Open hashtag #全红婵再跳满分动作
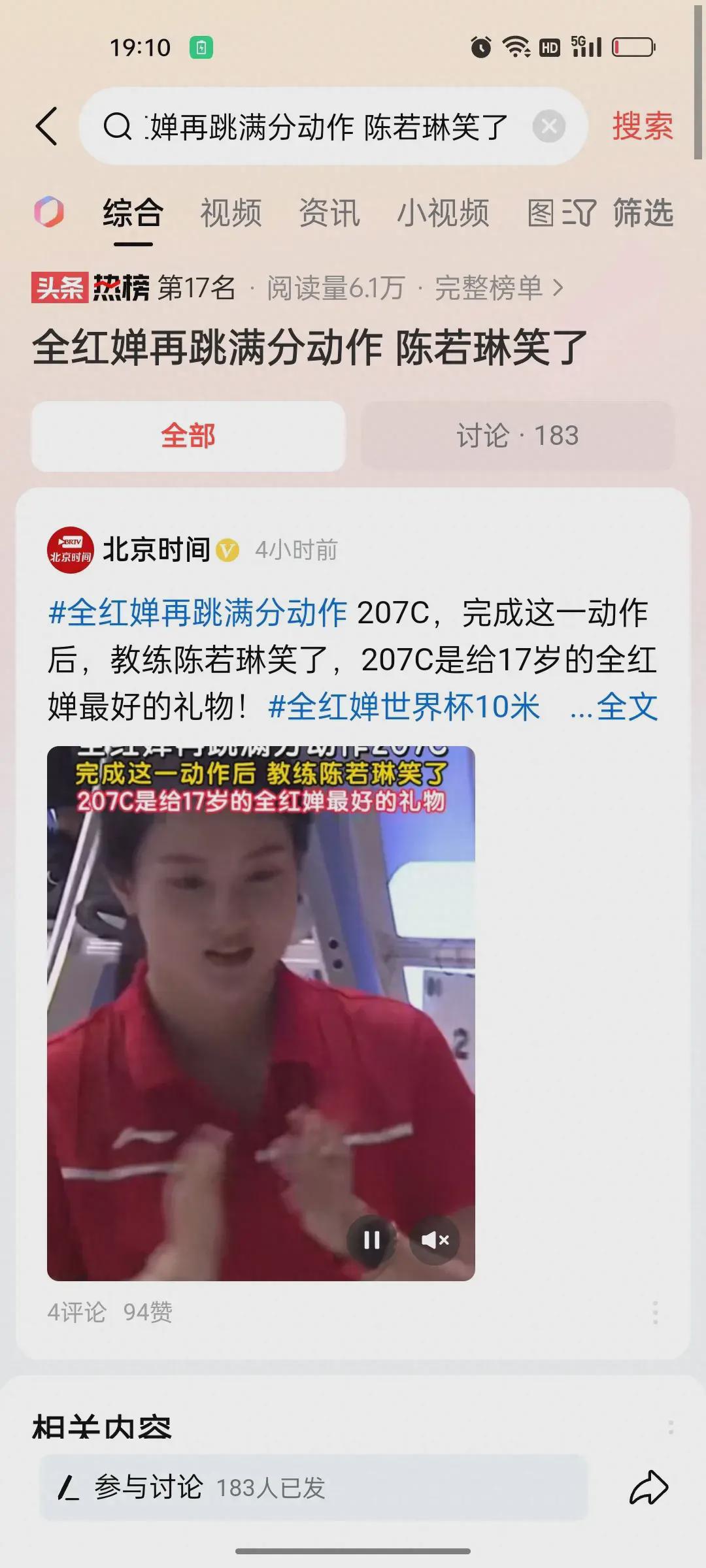Screen dimensions: 706x1568 click(198, 613)
